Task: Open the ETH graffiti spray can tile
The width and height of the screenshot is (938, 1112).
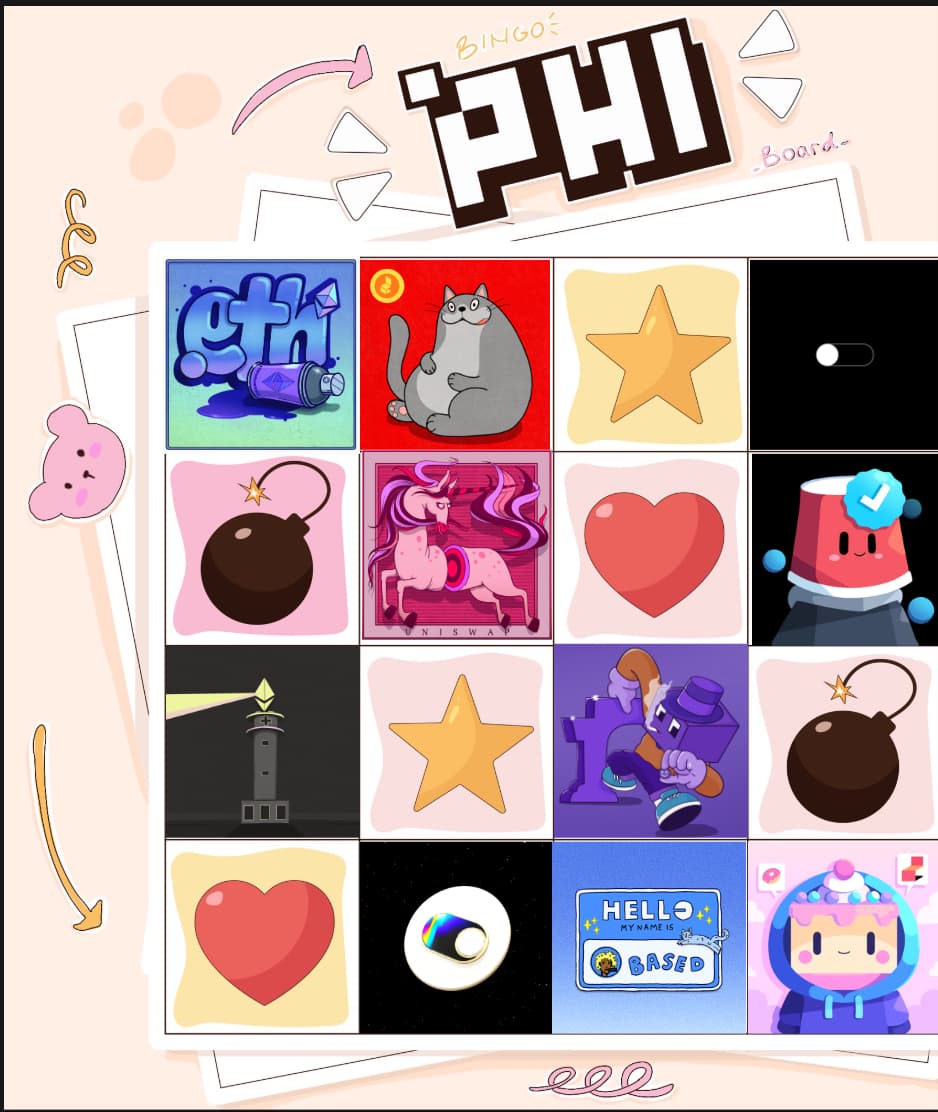Action: (261, 354)
